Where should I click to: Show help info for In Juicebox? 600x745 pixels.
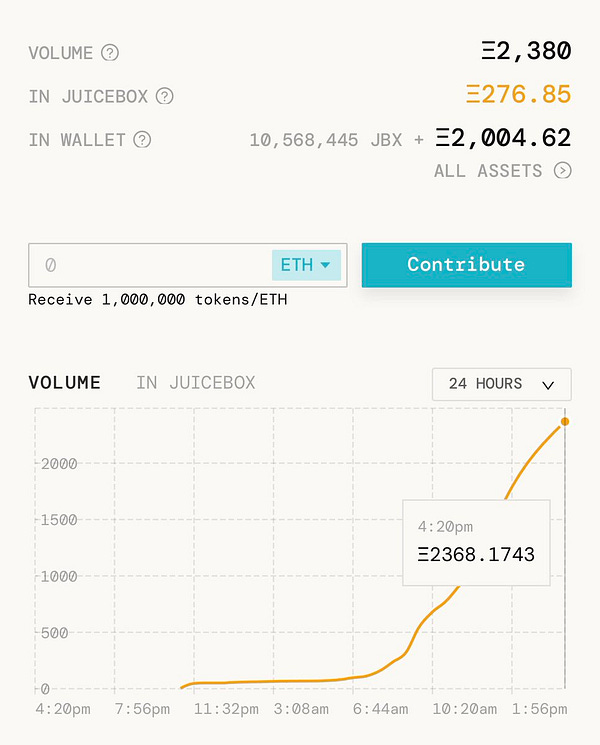[x=165, y=97]
